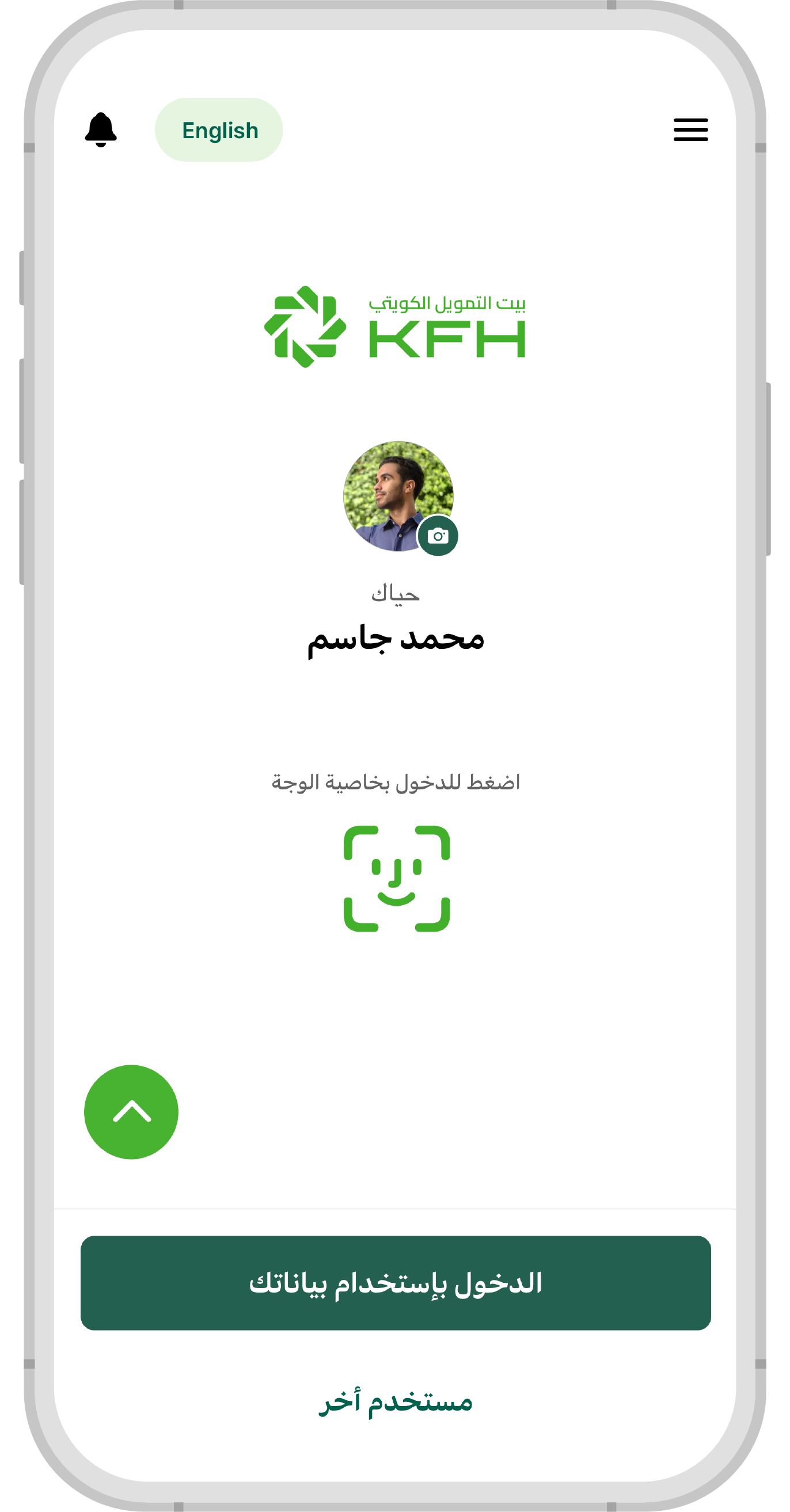Switch language to English

(219, 130)
